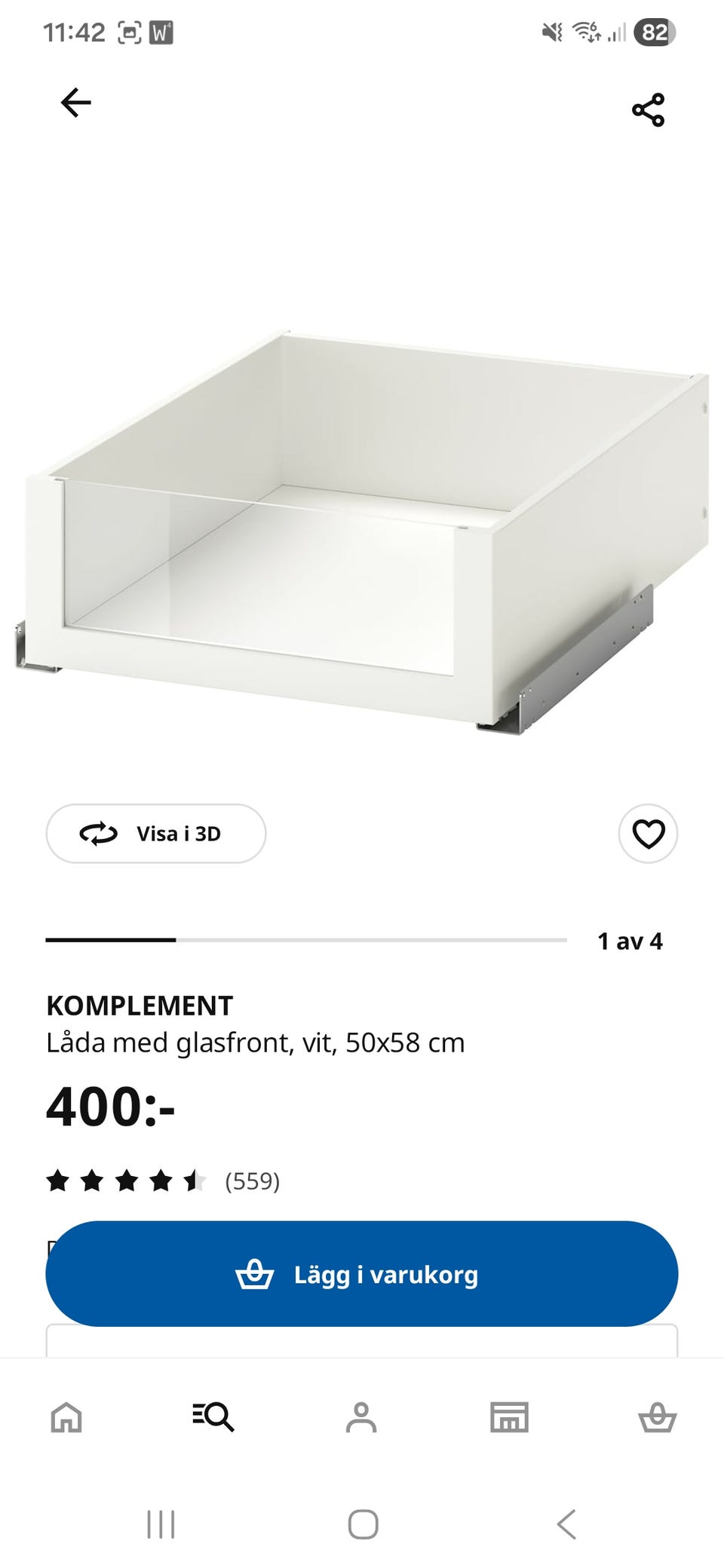Tap the product price 400:-
The image size is (724, 1568).
108,1106
